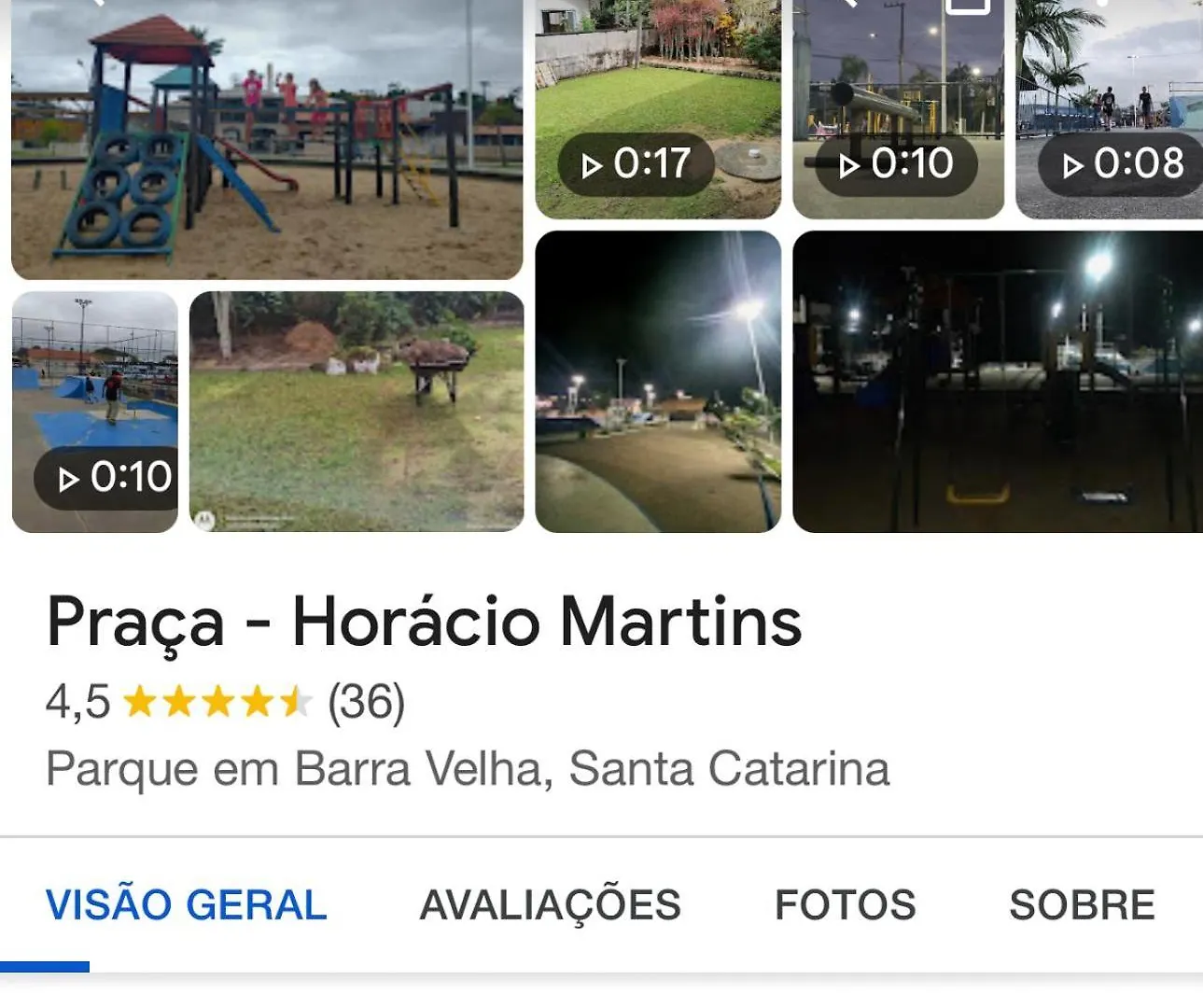Play the 0:08 video with palm trees
Screen dimensions: 1203x1008
[1111, 110]
